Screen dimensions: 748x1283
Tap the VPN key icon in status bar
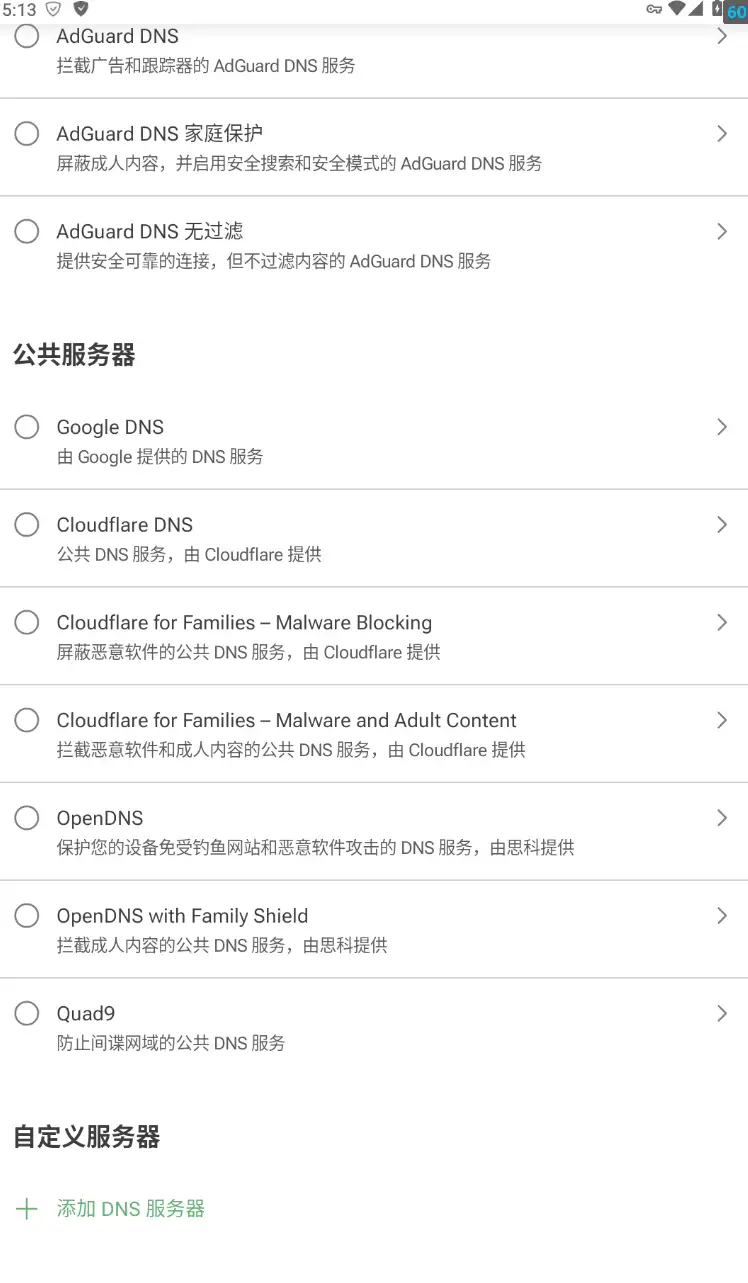point(655,11)
